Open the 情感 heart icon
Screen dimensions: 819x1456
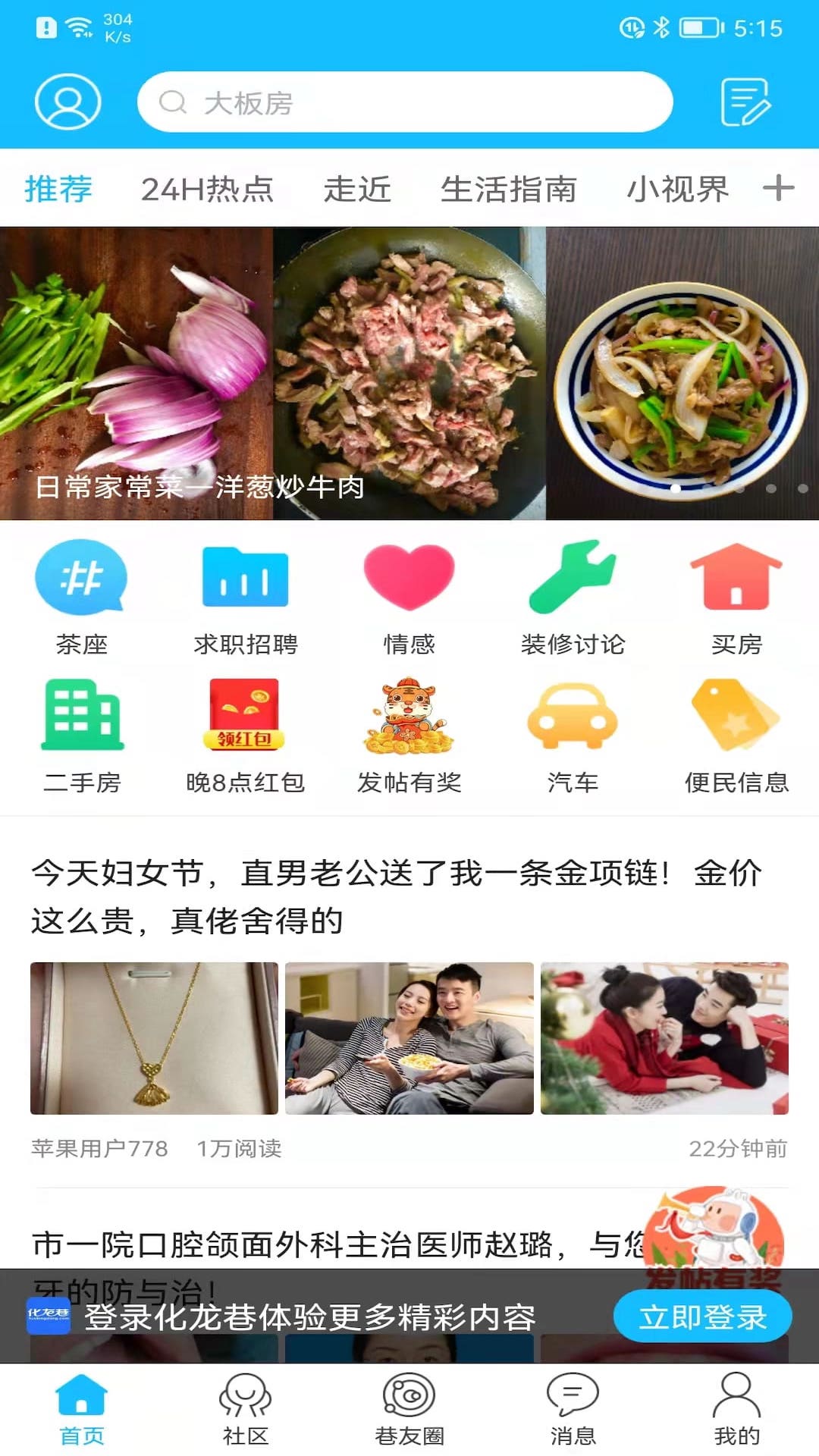tap(409, 580)
